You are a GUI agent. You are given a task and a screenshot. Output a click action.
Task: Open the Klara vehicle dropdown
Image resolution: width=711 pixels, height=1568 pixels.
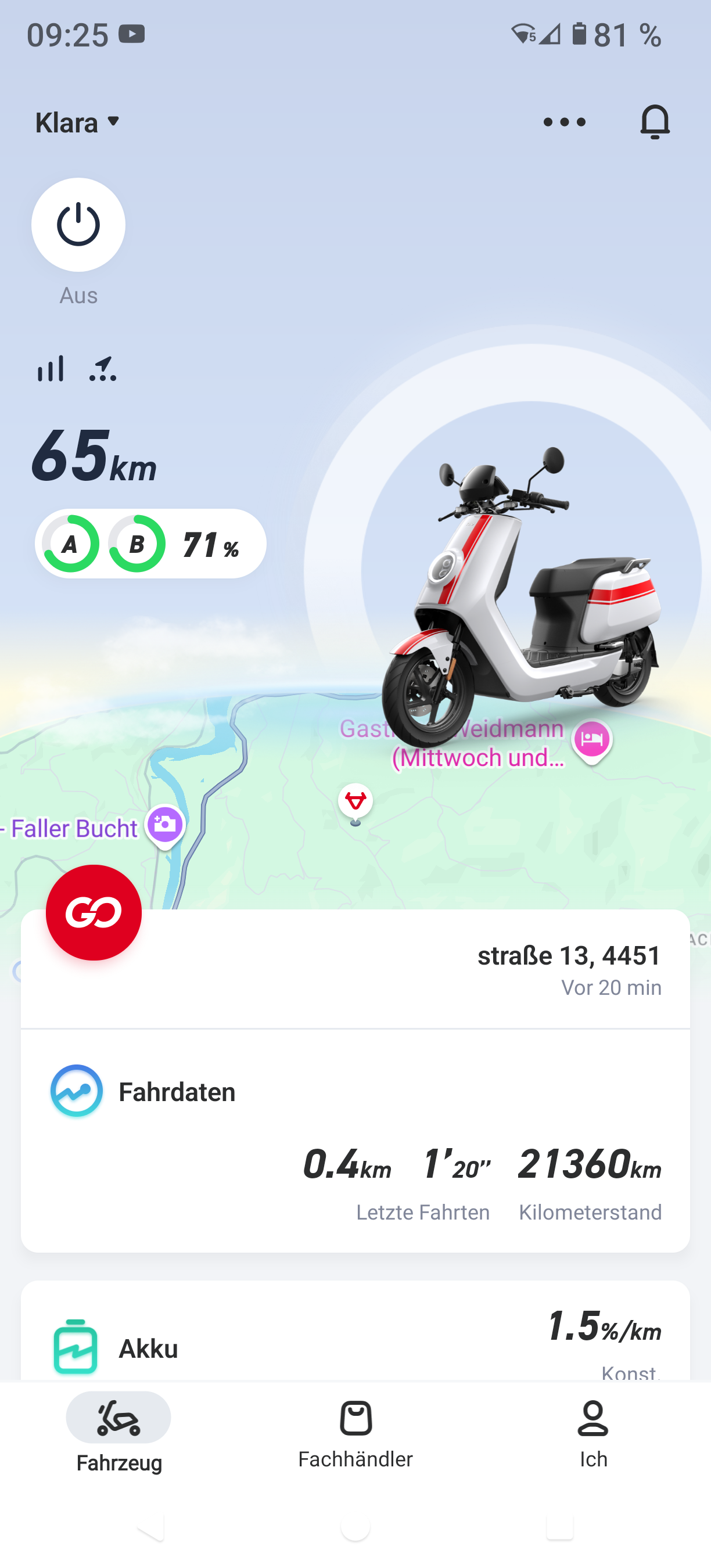coord(78,123)
